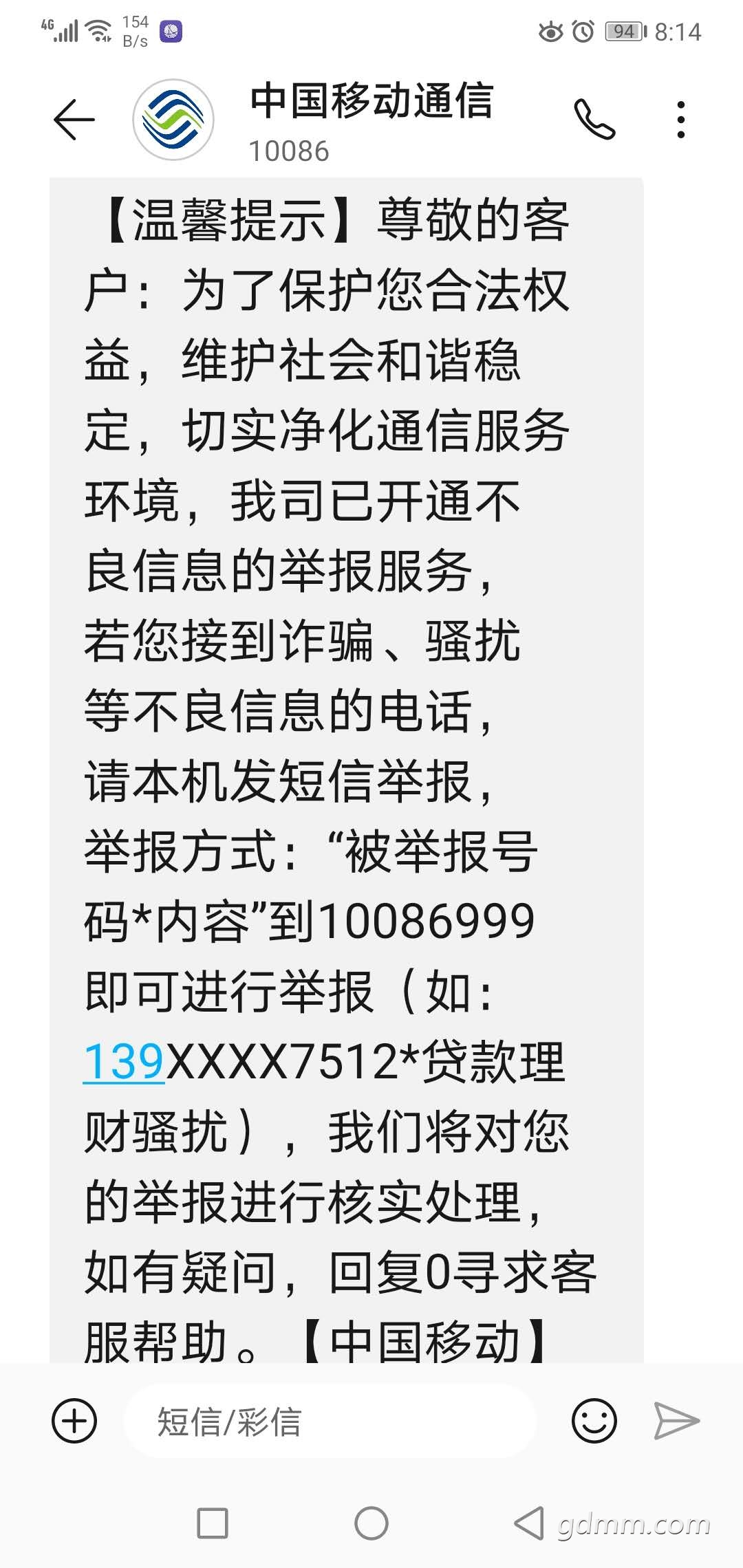Call 10086 using the phone icon
This screenshot has height=1568, width=743.
[x=594, y=120]
